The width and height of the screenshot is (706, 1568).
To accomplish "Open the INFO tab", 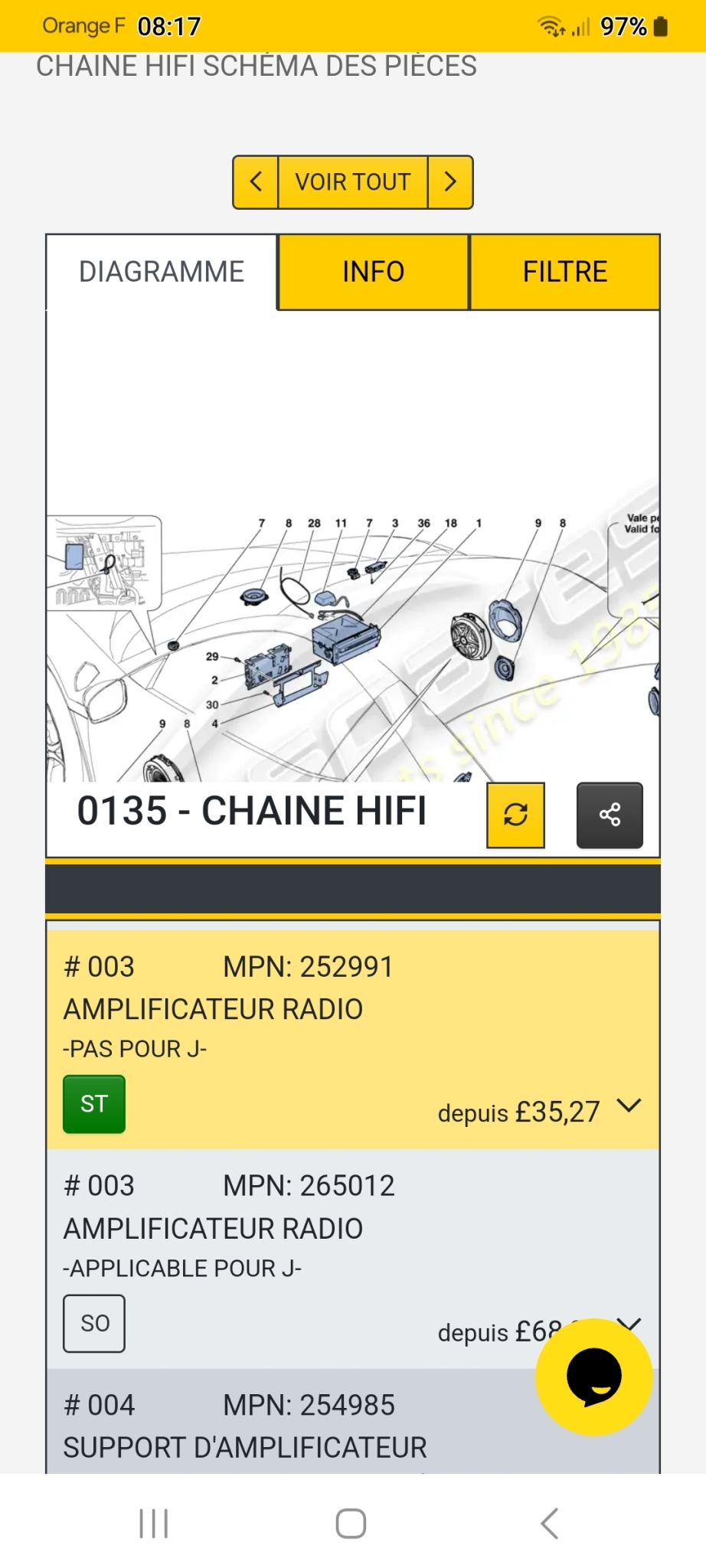I will [x=373, y=272].
